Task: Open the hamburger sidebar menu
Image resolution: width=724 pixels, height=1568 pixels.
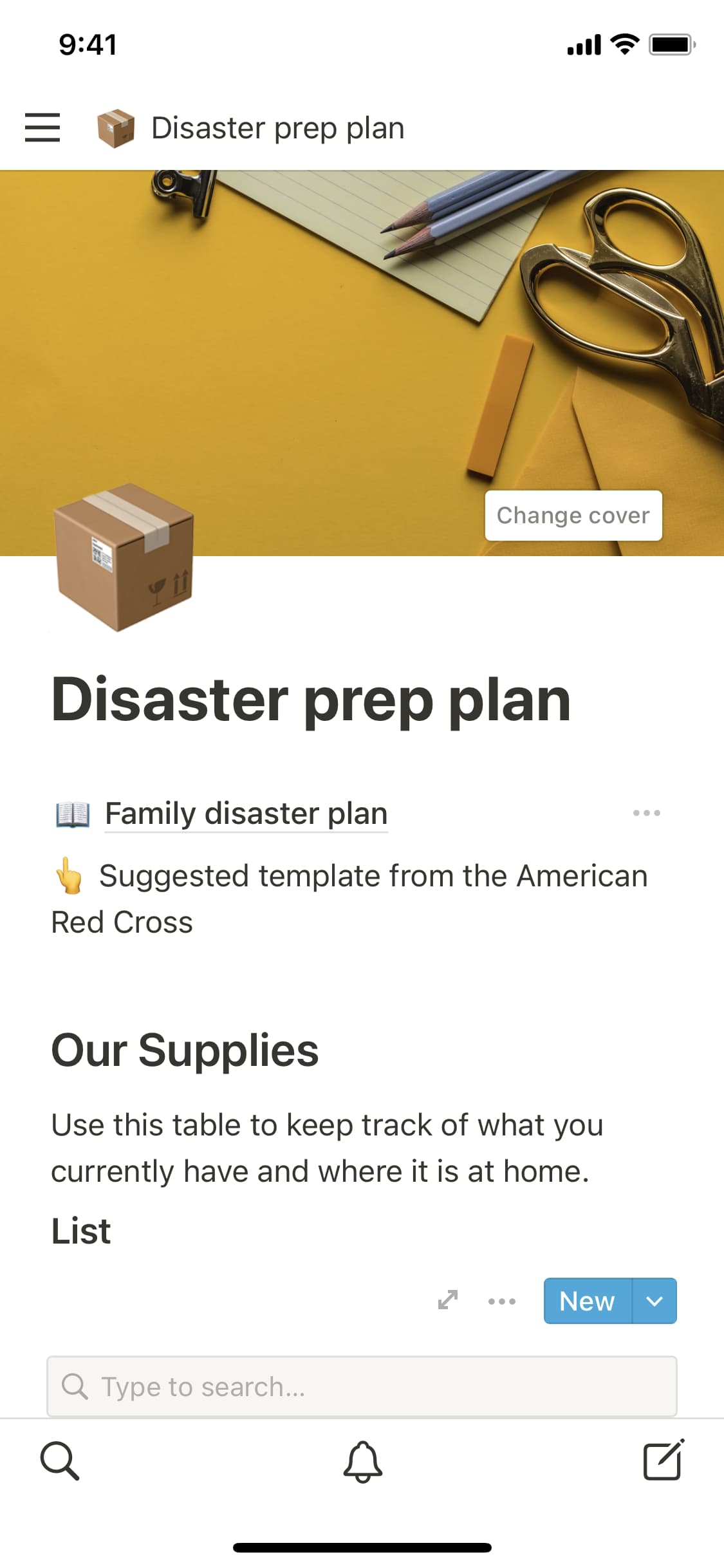Action: click(x=42, y=127)
